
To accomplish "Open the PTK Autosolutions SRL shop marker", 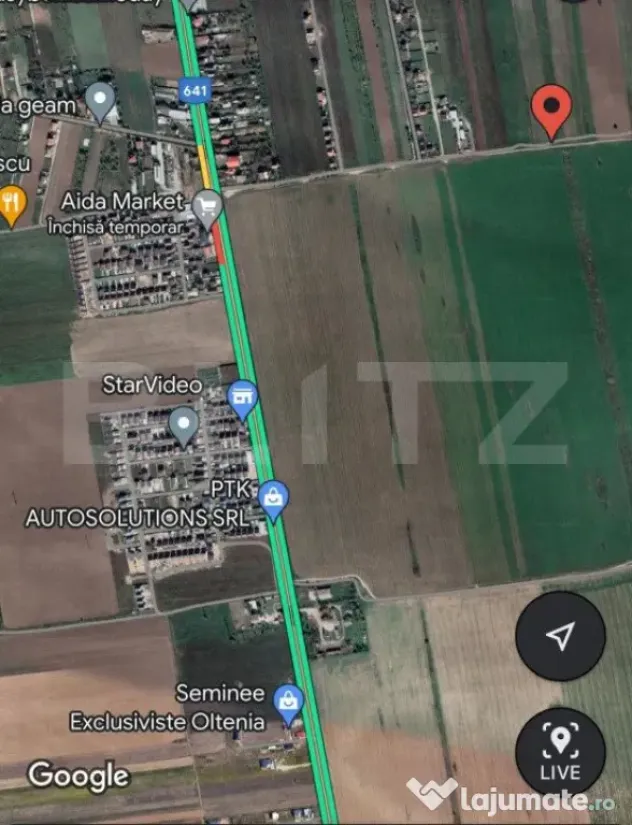I will (x=274, y=501).
